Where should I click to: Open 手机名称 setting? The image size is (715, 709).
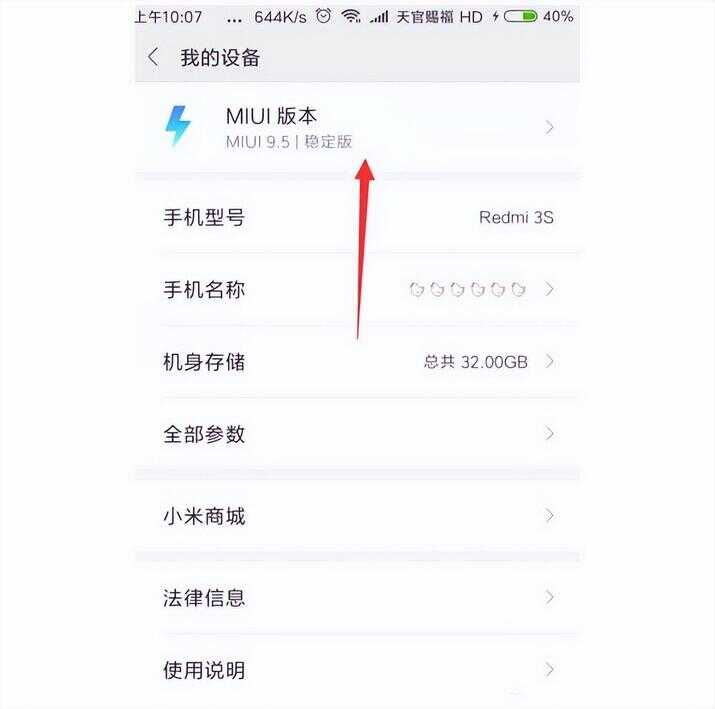(x=357, y=290)
